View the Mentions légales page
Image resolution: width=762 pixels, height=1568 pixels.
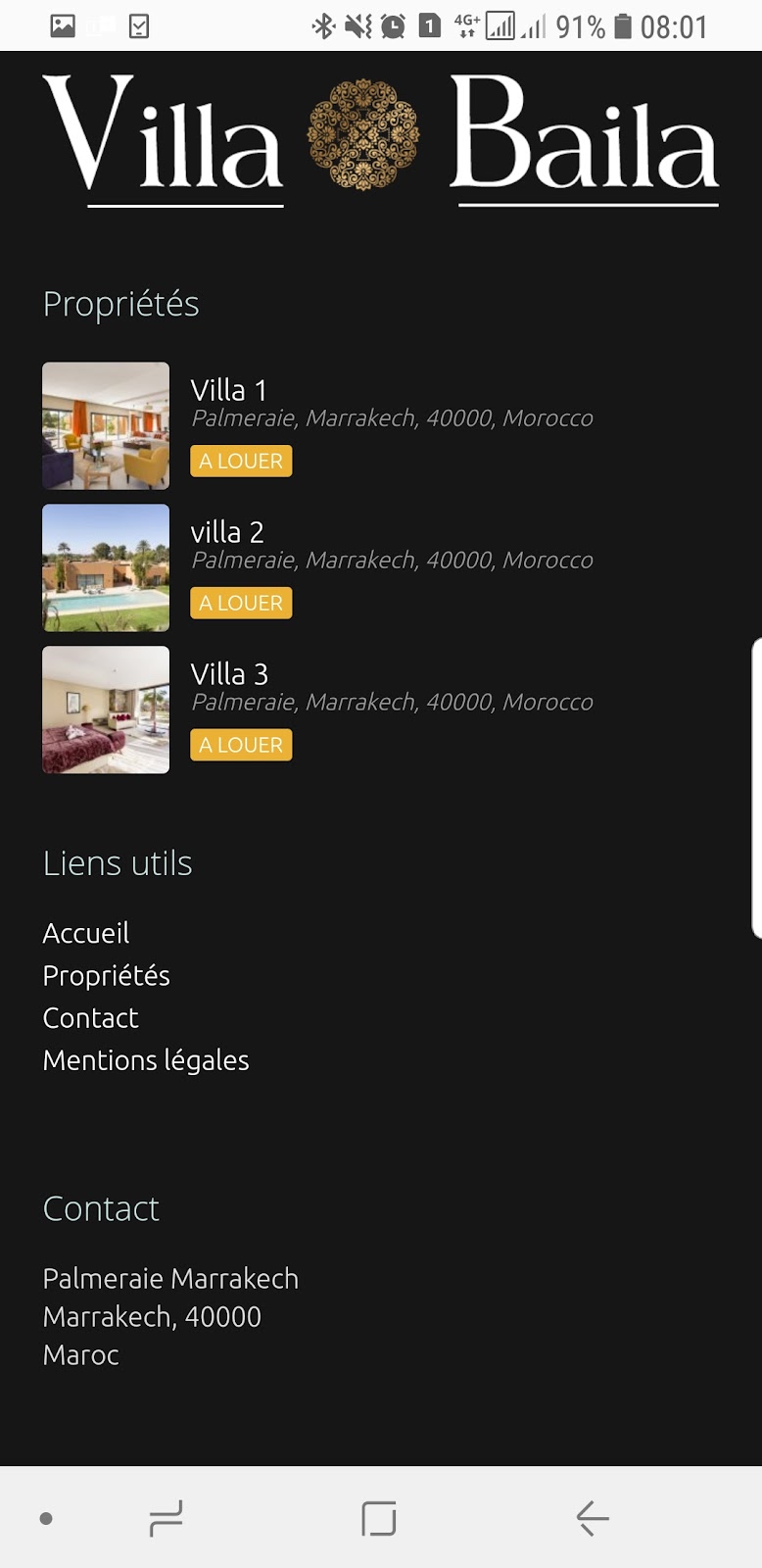pos(146,1060)
